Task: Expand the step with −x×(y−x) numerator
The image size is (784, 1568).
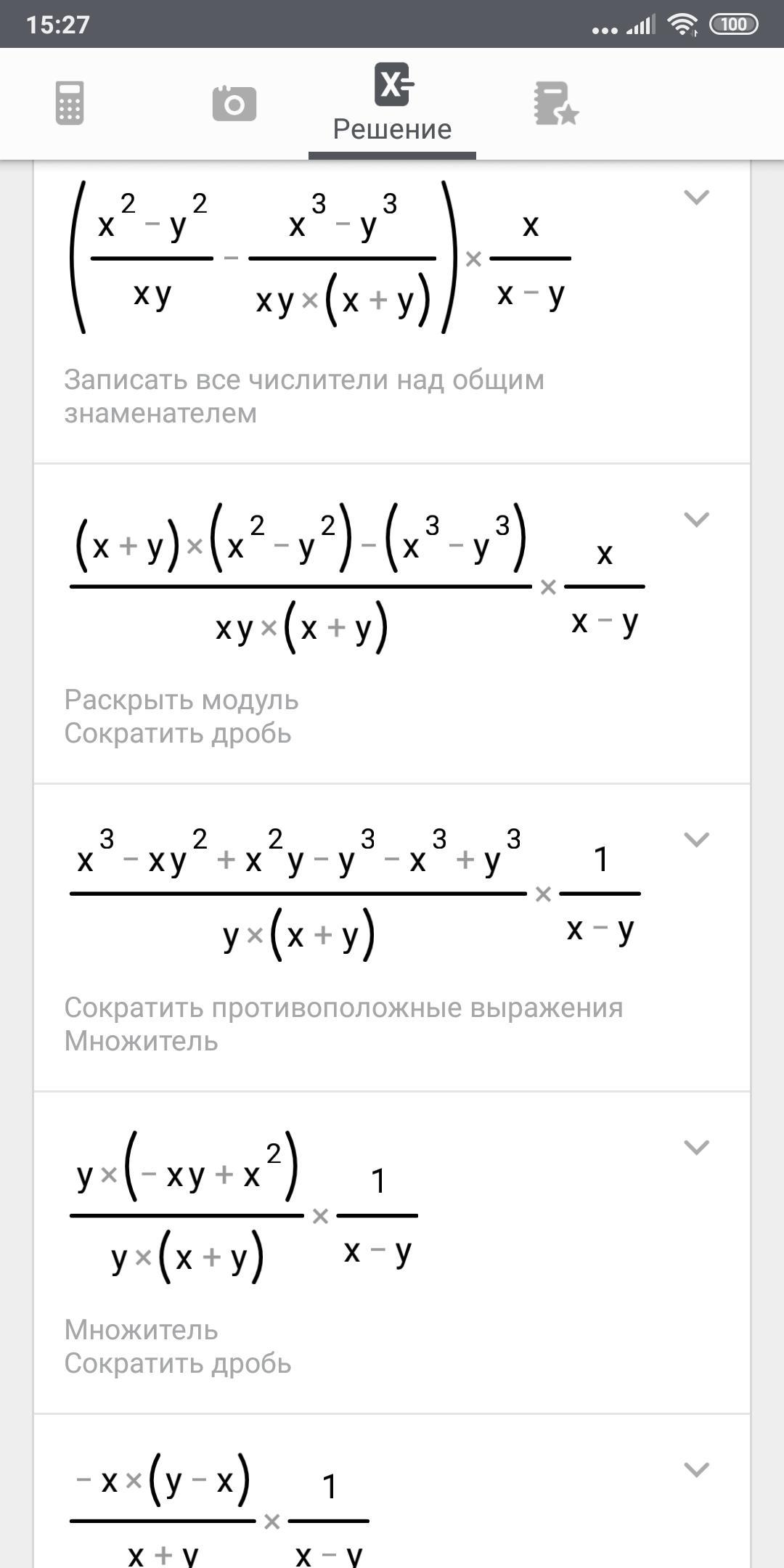Action: coord(696,1470)
